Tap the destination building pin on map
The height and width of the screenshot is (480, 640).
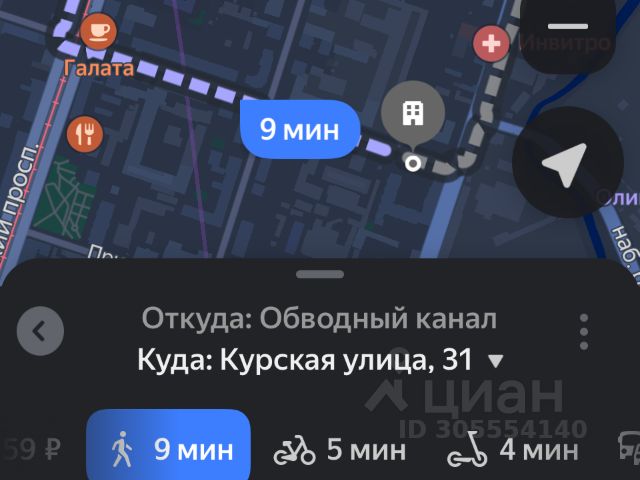[411, 112]
